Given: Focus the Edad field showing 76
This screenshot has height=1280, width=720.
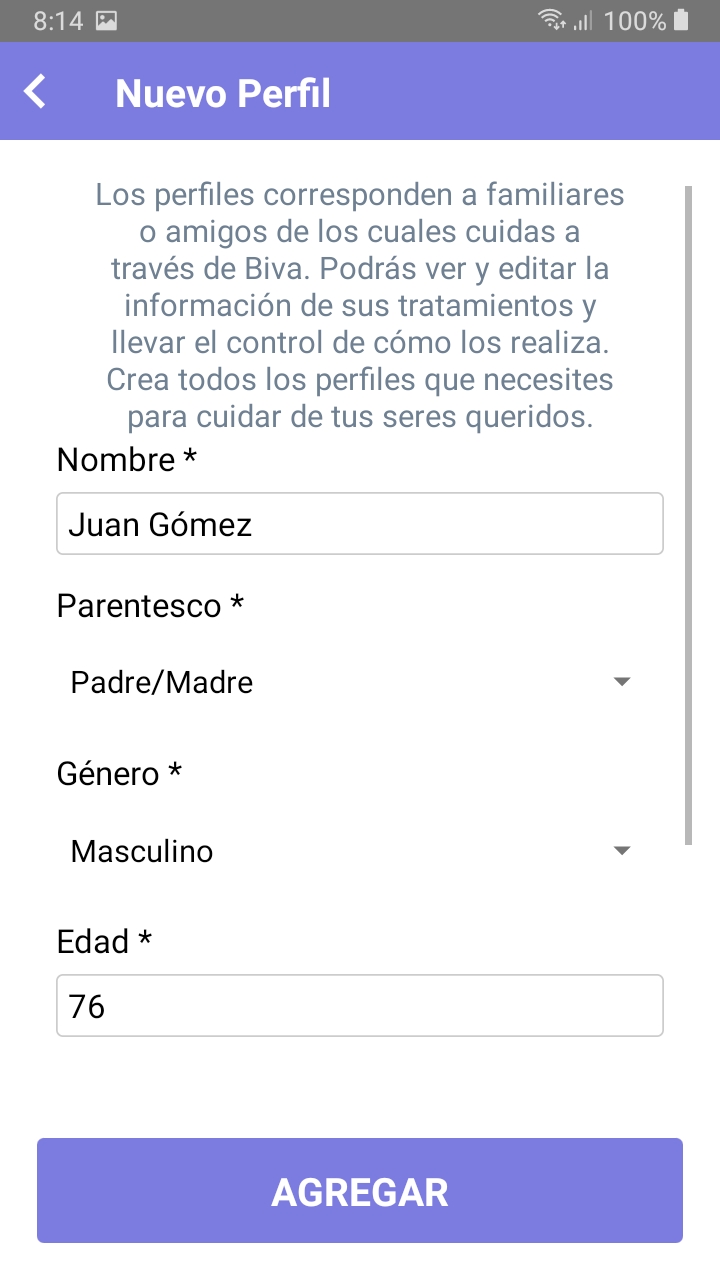Looking at the screenshot, I should tap(359, 1006).
